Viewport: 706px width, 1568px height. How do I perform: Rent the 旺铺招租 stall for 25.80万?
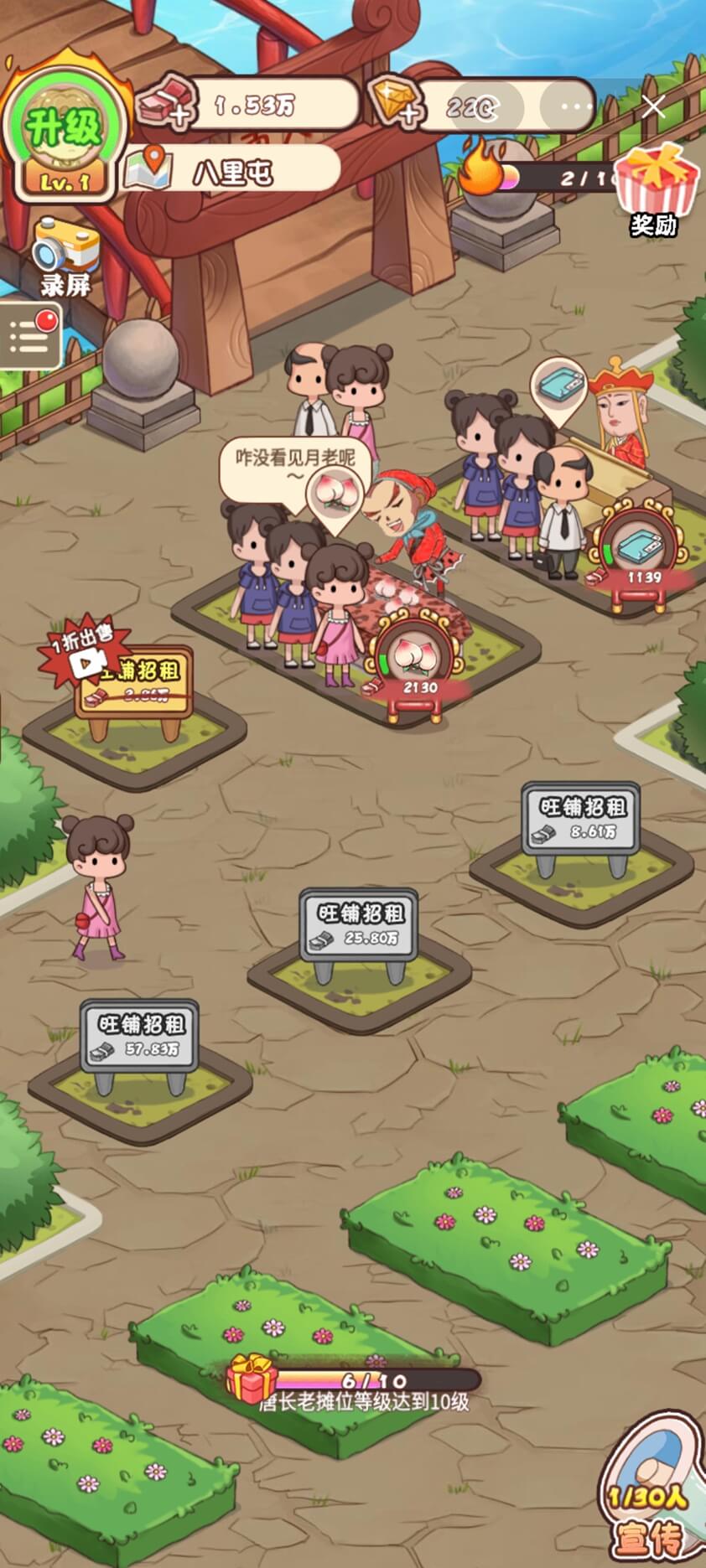click(359, 925)
